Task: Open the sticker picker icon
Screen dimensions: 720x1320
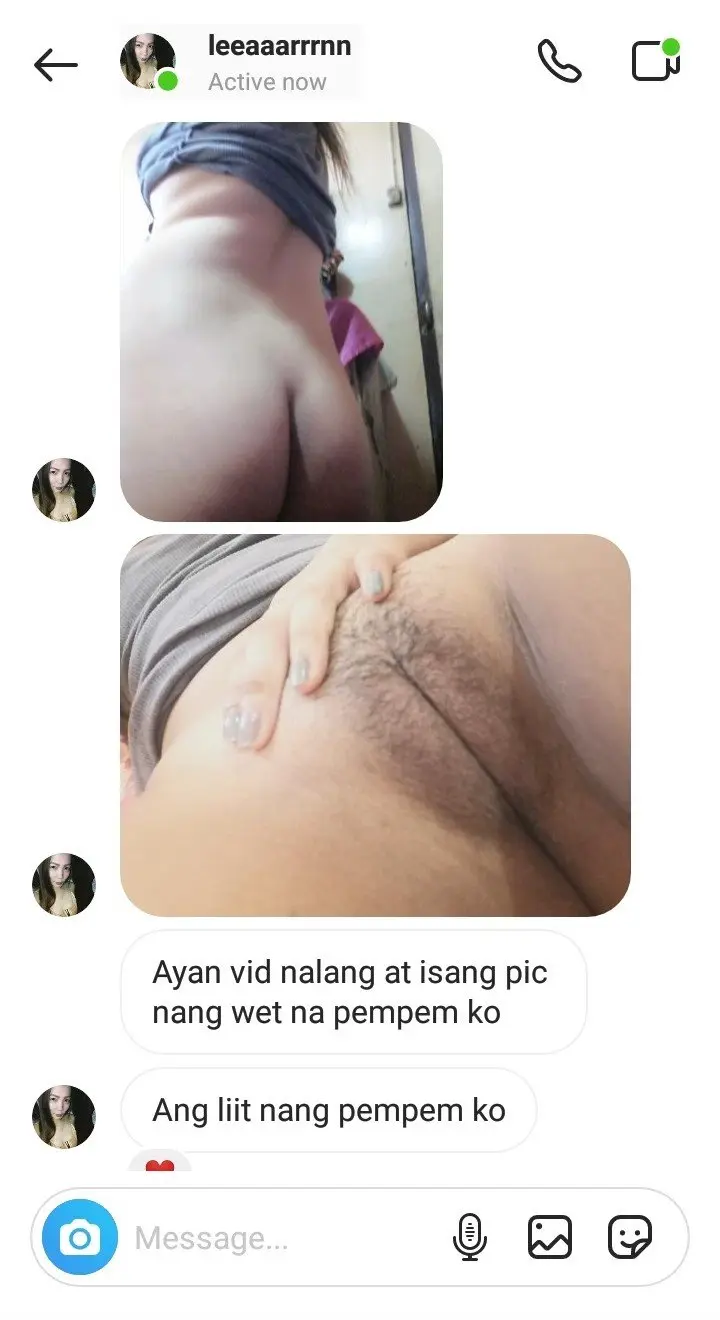Action: point(631,1238)
